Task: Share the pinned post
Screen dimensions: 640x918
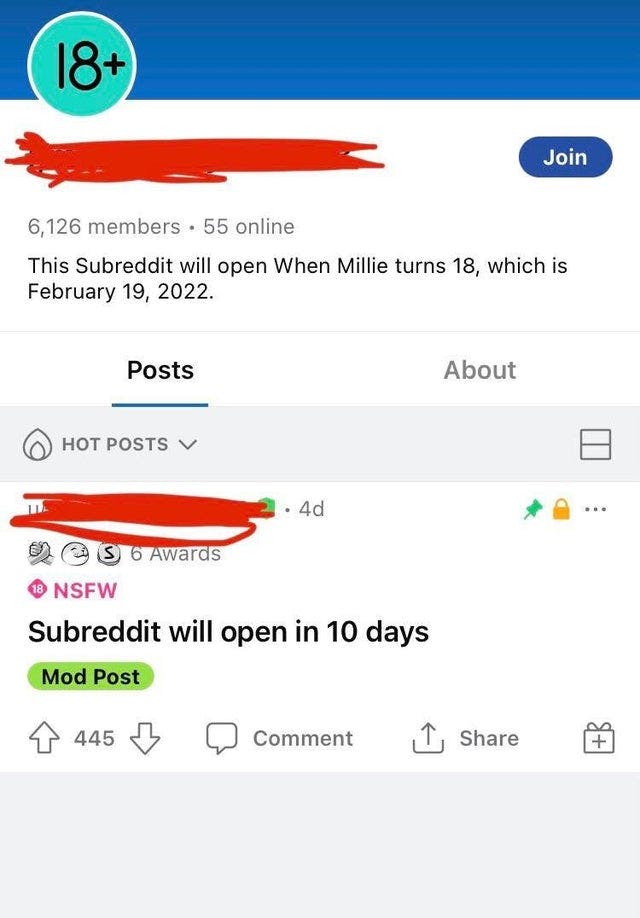Action: [x=466, y=738]
